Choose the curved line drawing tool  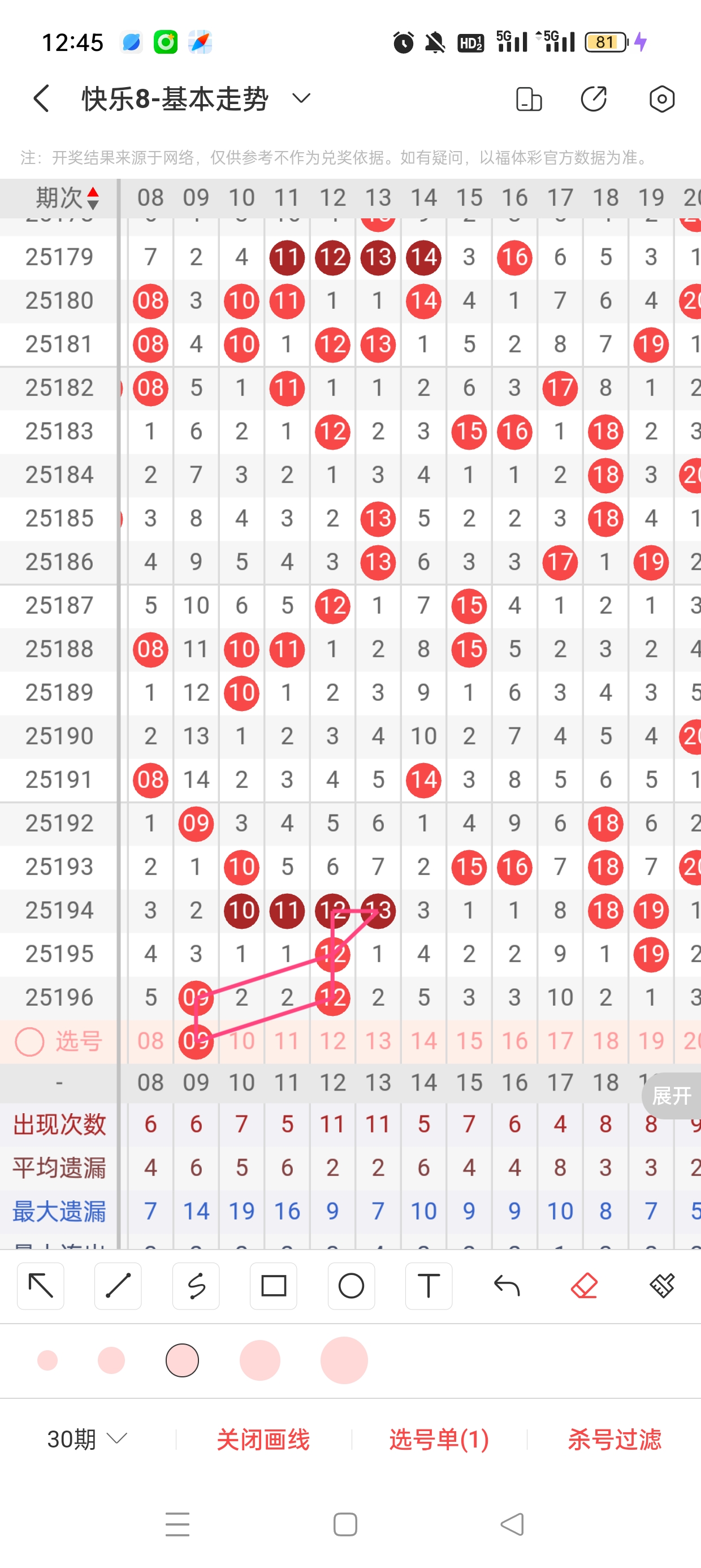[x=196, y=1286]
